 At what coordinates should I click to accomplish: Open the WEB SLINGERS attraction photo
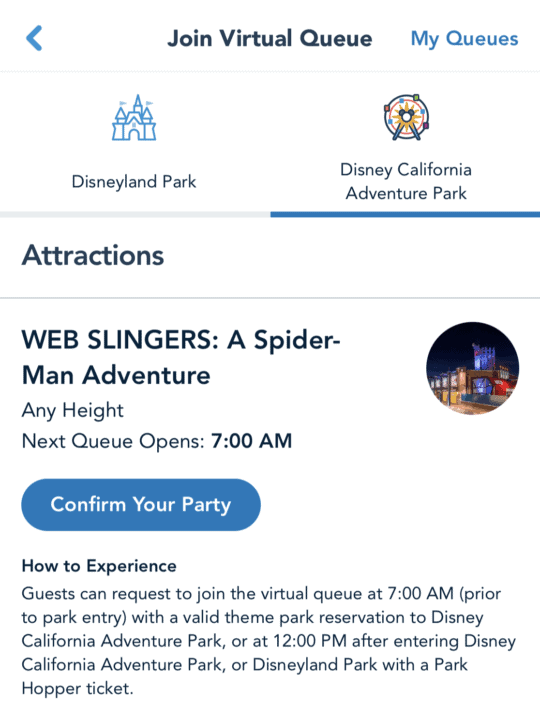click(x=472, y=368)
